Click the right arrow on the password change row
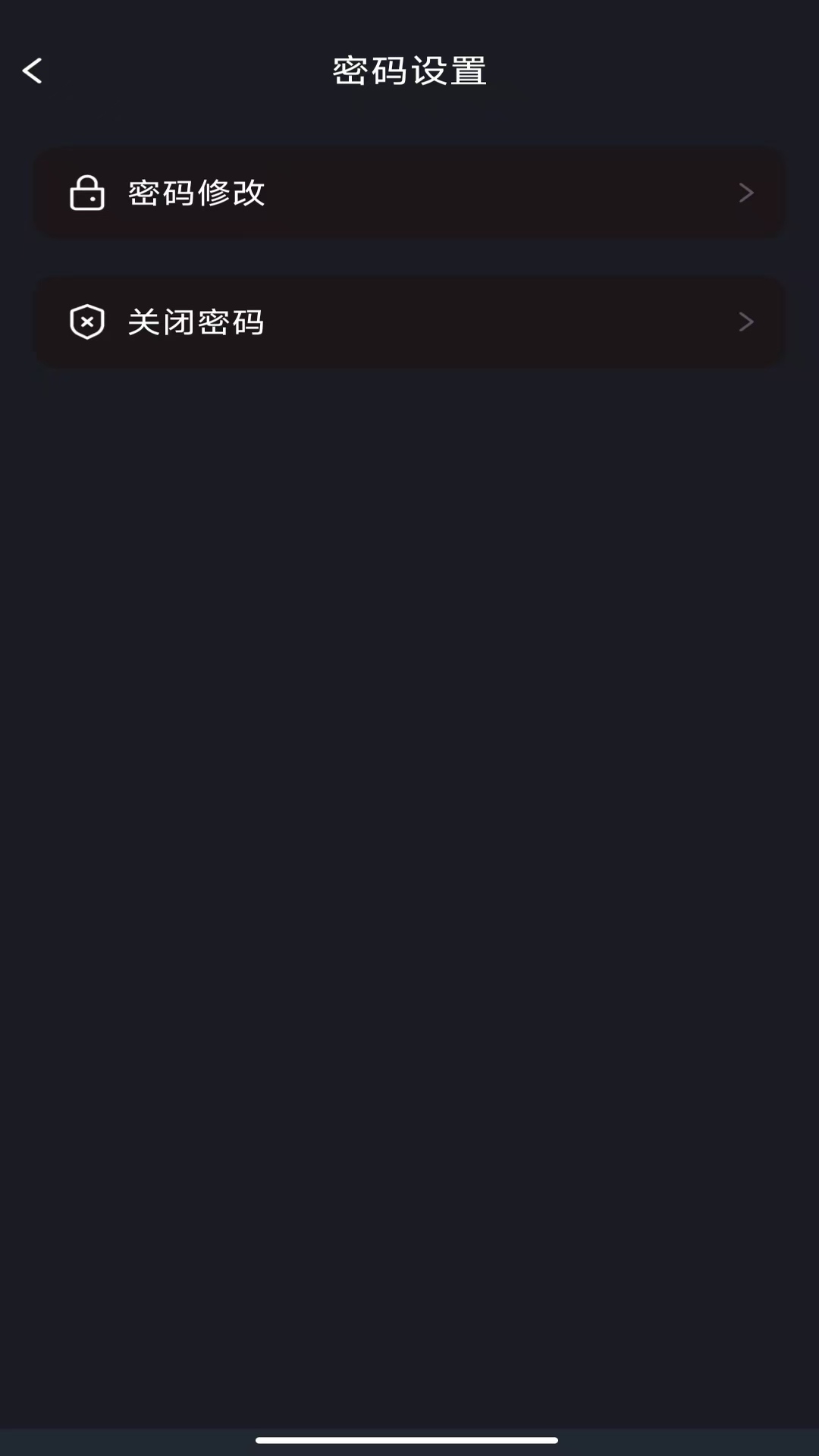 tap(746, 193)
